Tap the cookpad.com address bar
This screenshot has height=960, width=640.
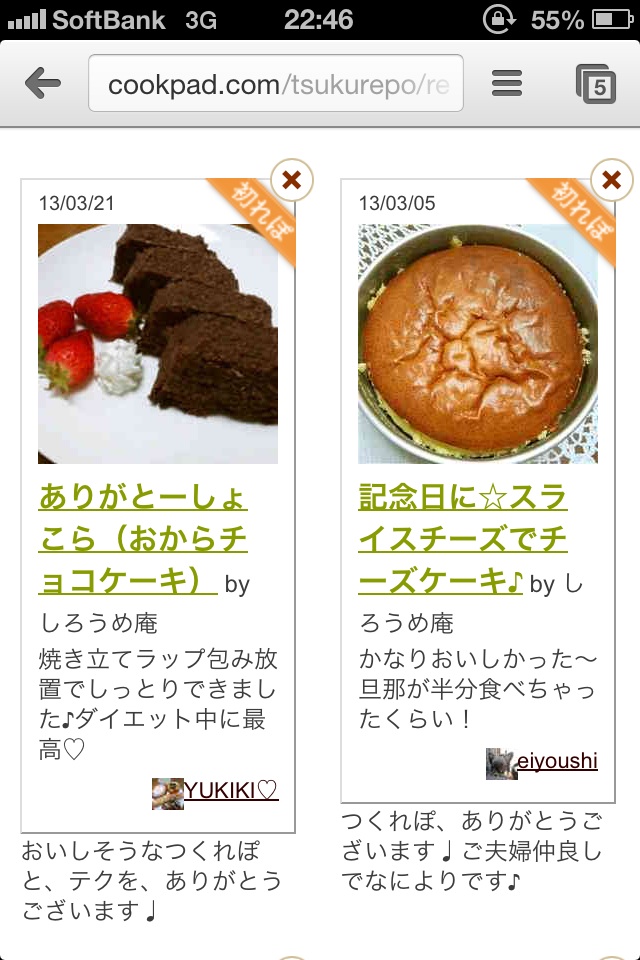(276, 84)
